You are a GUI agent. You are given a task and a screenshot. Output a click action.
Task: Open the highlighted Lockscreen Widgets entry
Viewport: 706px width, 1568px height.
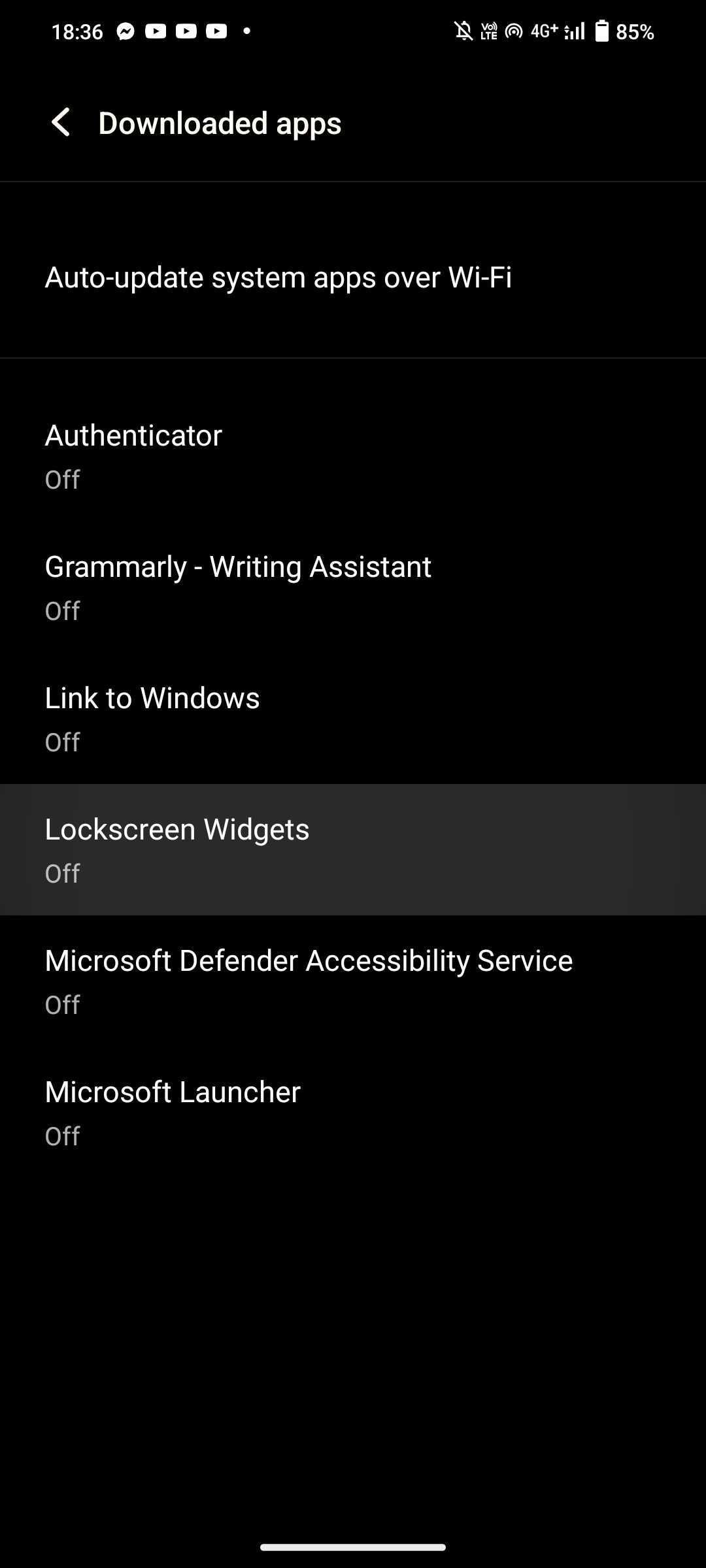(x=353, y=849)
